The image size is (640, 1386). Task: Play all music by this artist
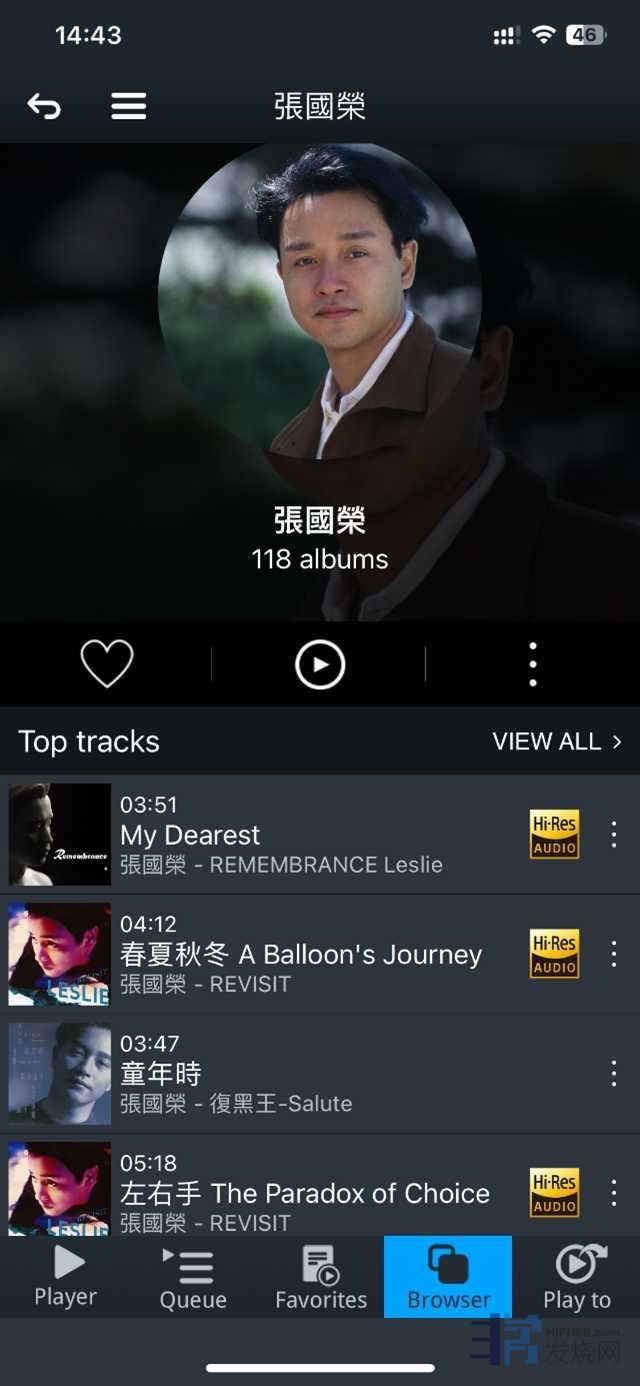pos(320,664)
